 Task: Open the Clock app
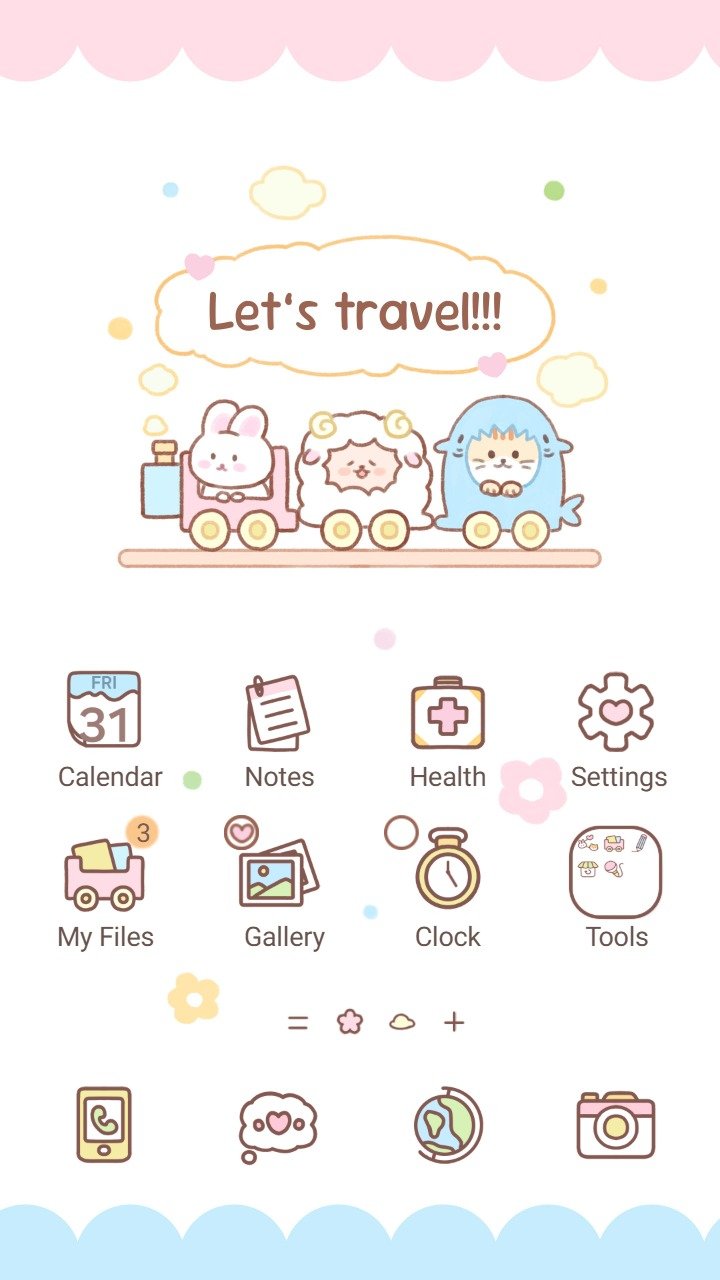pos(448,873)
